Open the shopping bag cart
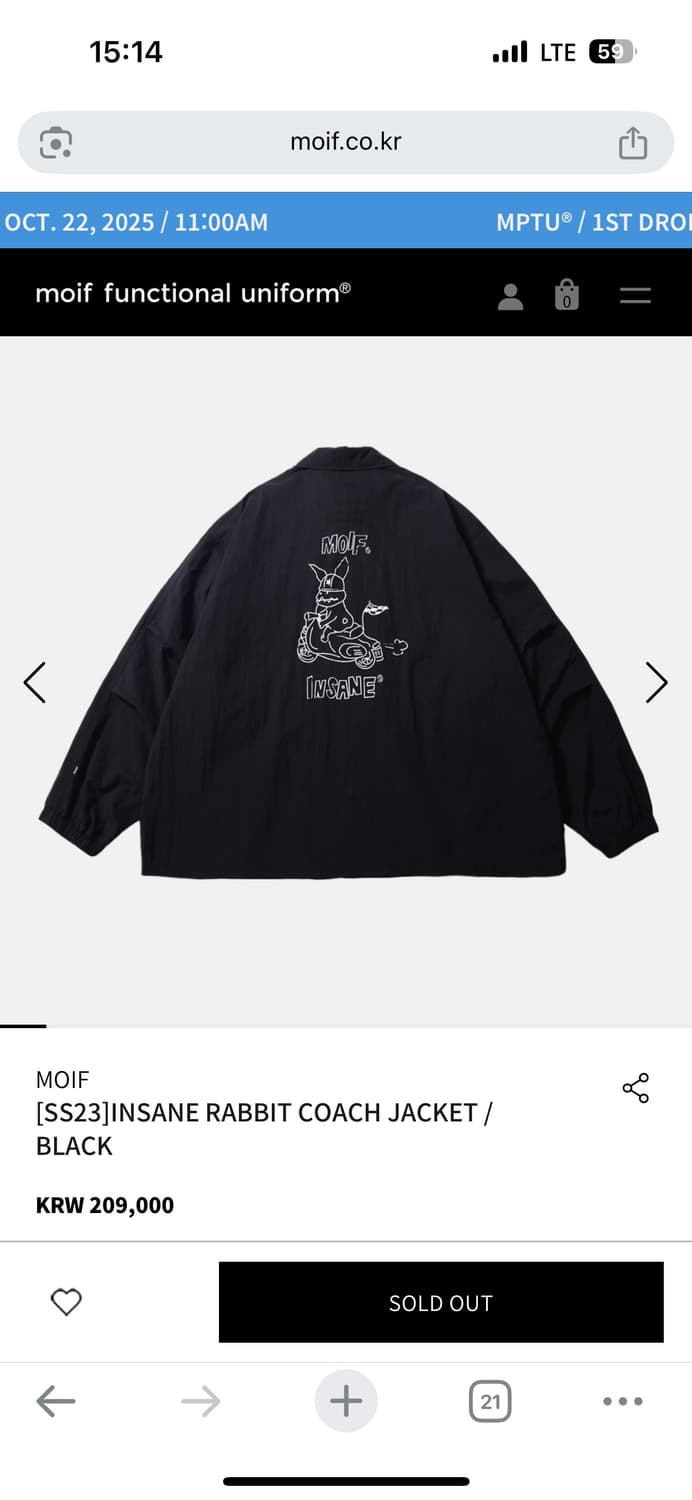 click(x=567, y=296)
